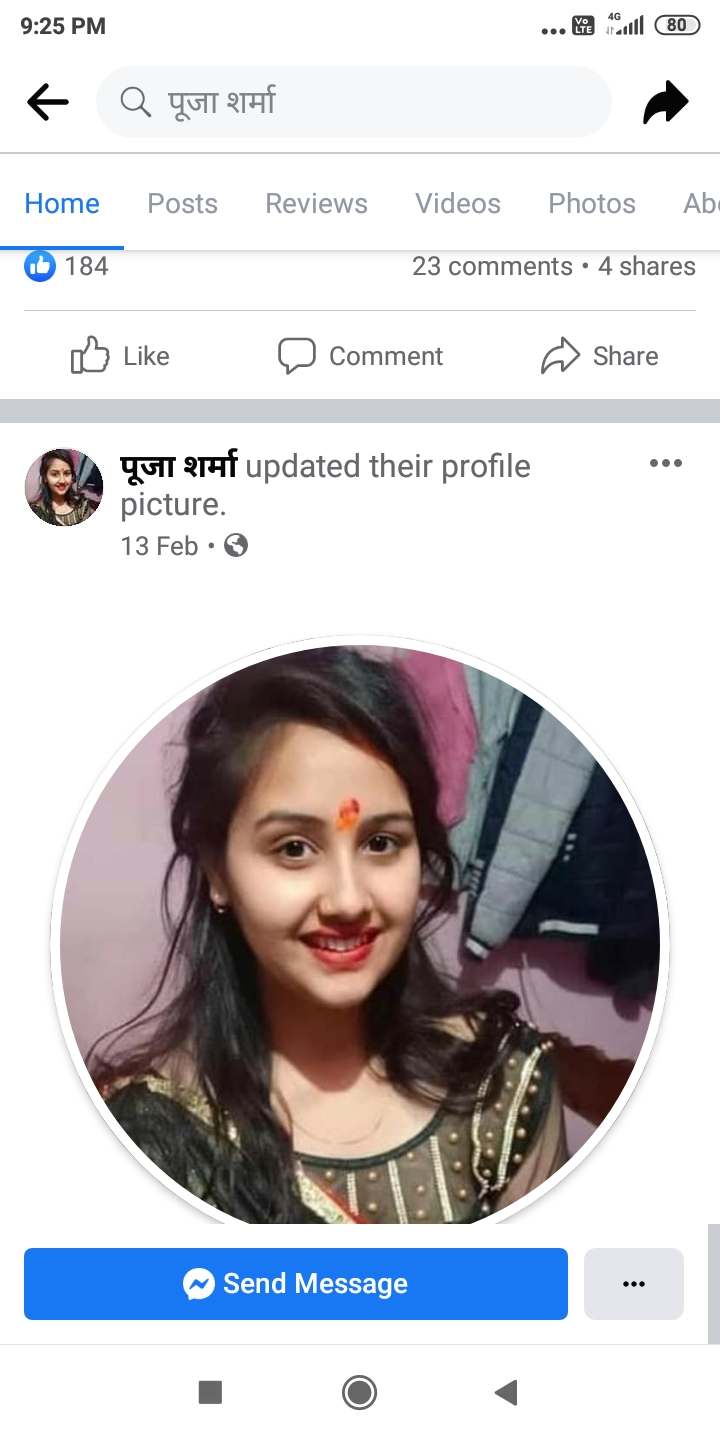This screenshot has width=720, height=1440.
Task: Like the post with 184 reactions
Action: (120, 356)
